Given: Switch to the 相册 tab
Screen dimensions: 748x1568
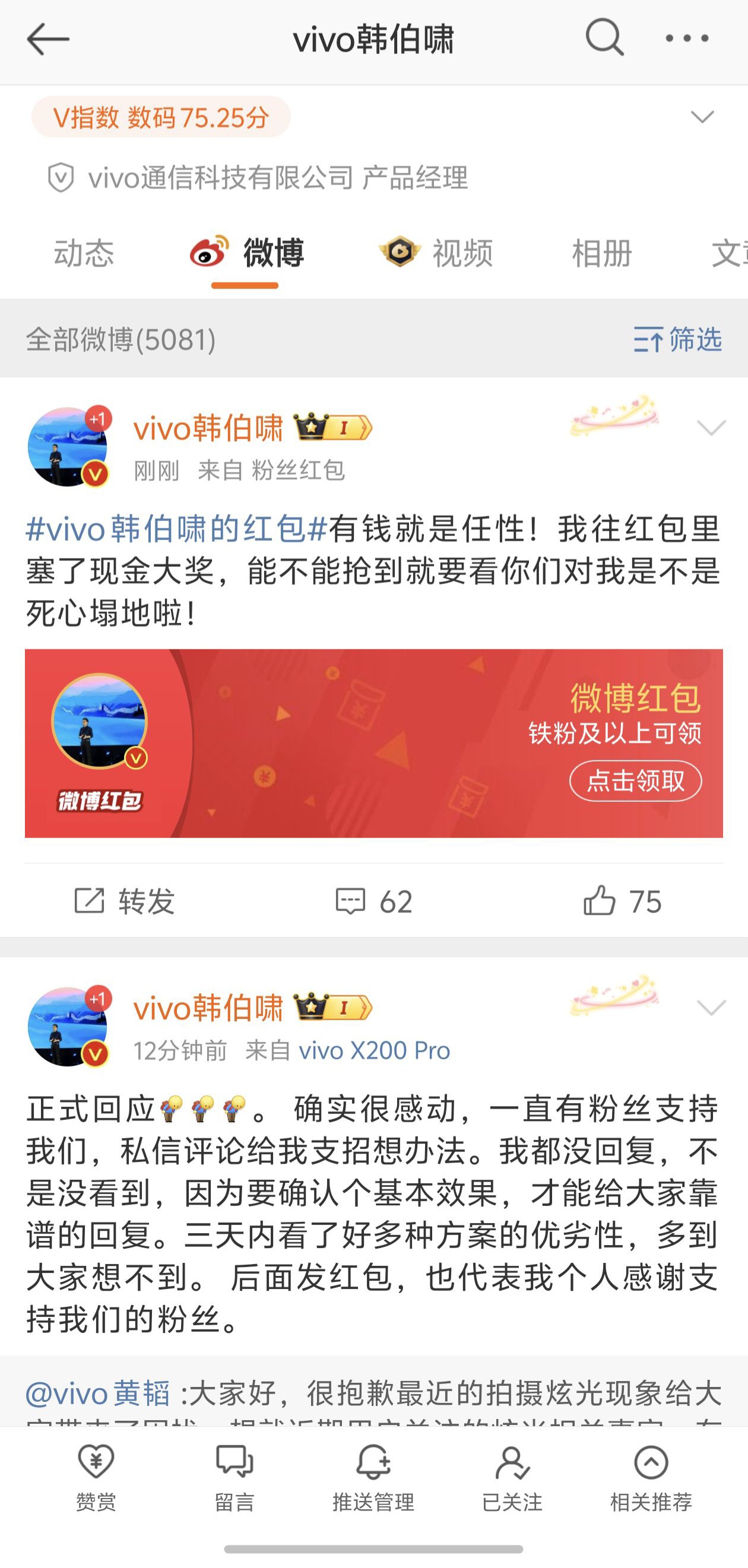Looking at the screenshot, I should coord(601,253).
